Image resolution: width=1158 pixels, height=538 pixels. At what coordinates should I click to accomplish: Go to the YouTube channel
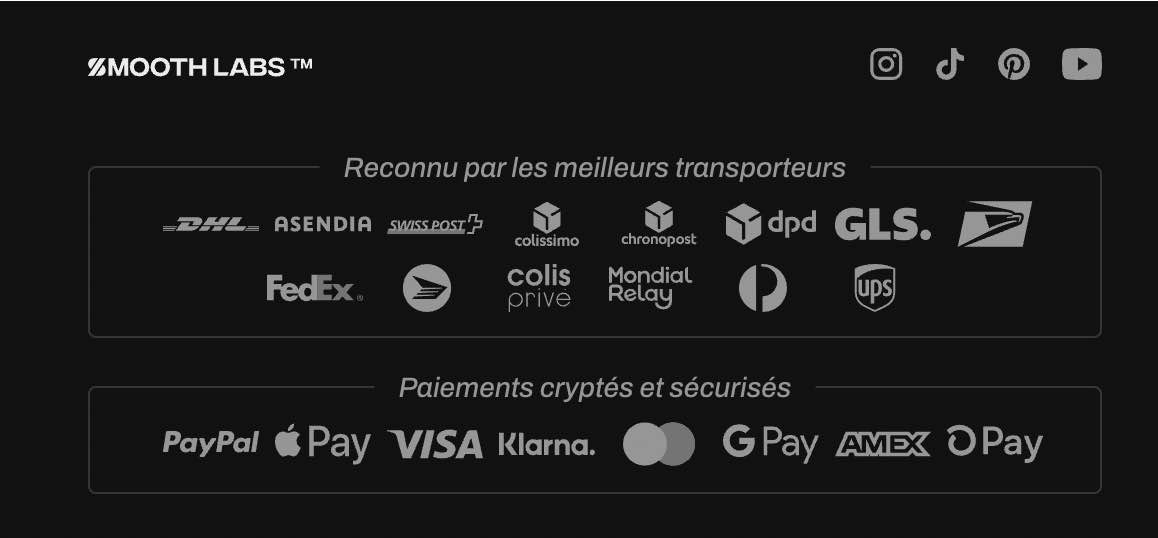[1081, 65]
